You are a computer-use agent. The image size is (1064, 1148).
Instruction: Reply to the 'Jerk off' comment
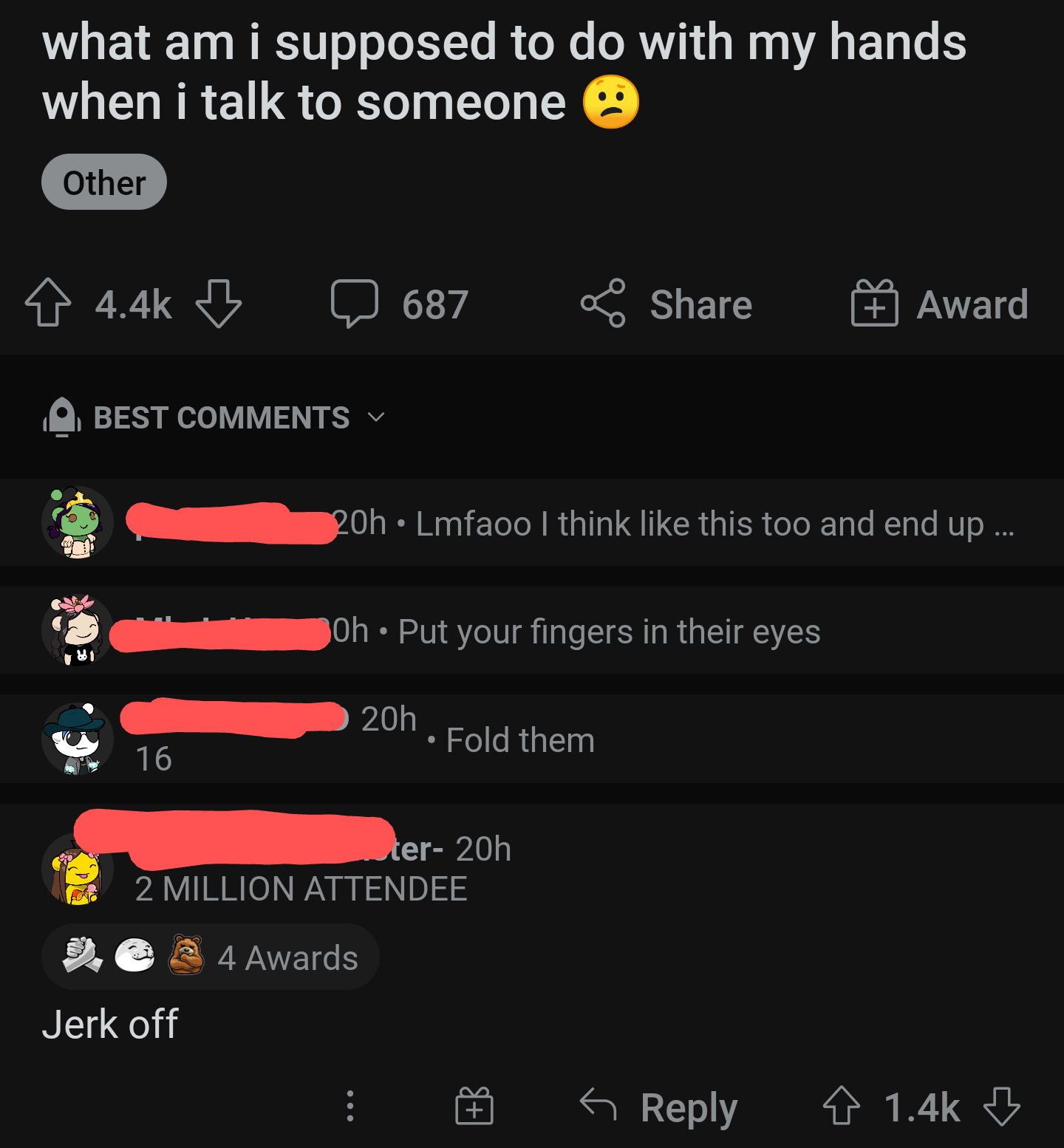point(659,1107)
